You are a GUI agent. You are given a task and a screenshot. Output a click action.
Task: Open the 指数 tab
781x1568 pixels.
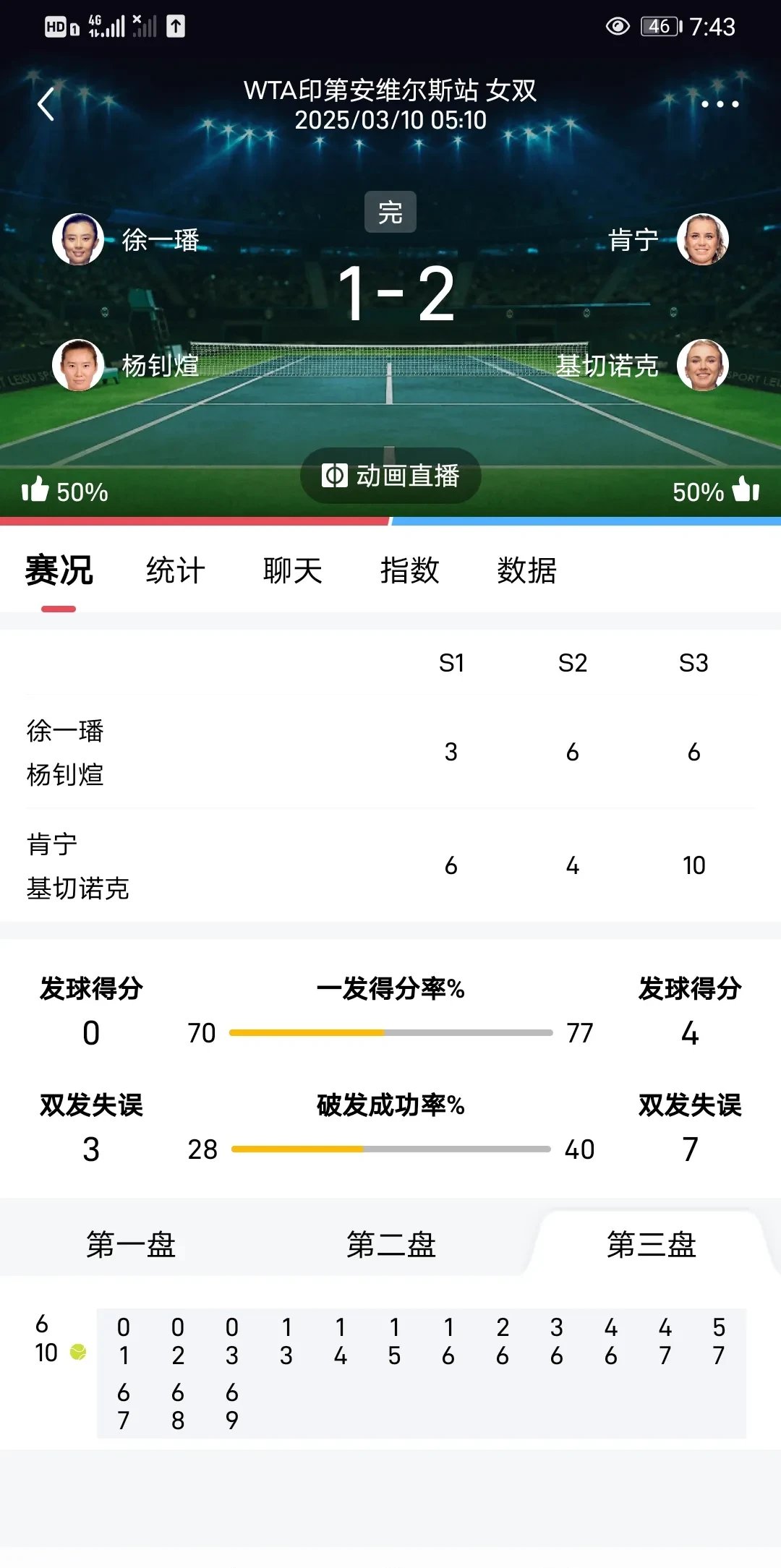point(410,570)
